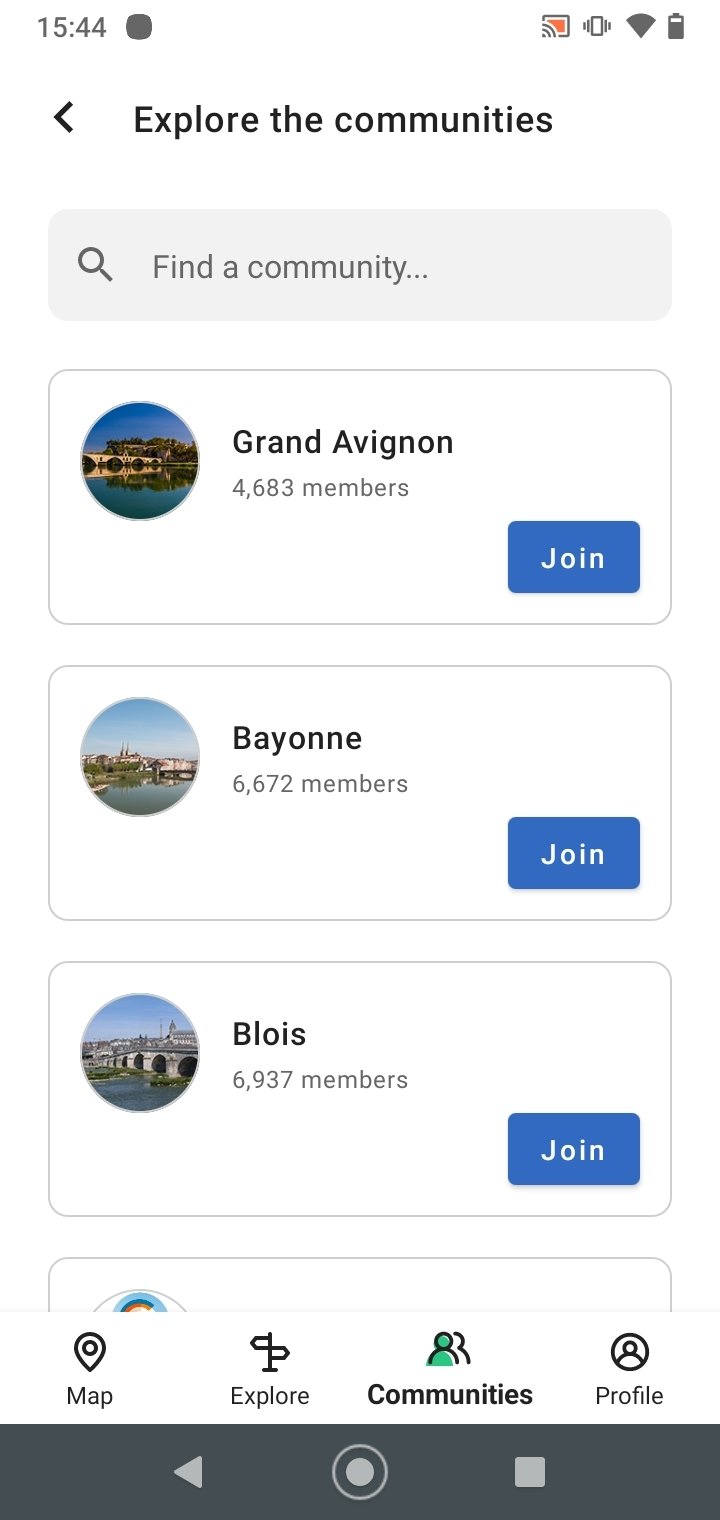
Task: Select the Communities tab
Action: [450, 1369]
